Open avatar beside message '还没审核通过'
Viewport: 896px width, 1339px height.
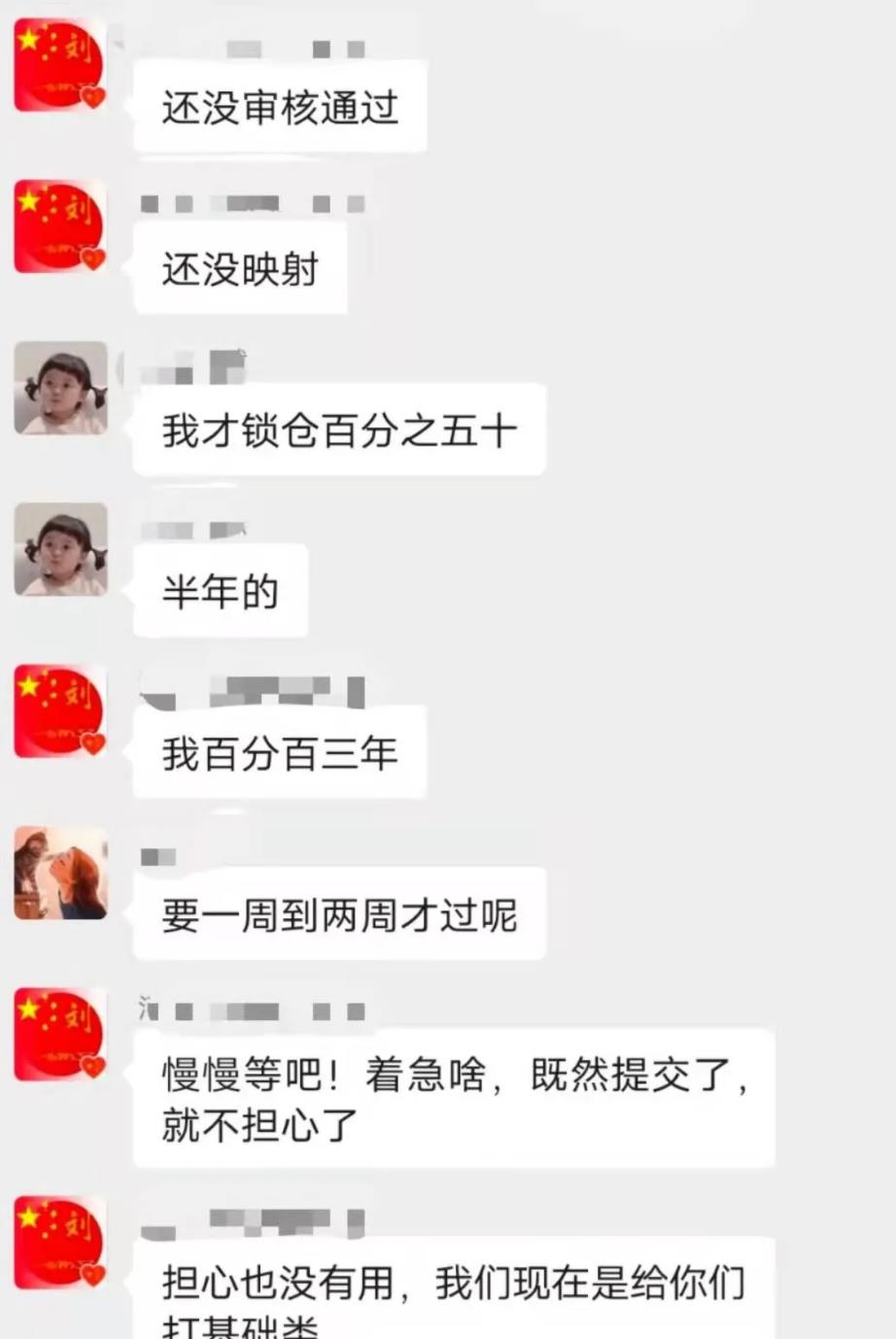coord(60,64)
